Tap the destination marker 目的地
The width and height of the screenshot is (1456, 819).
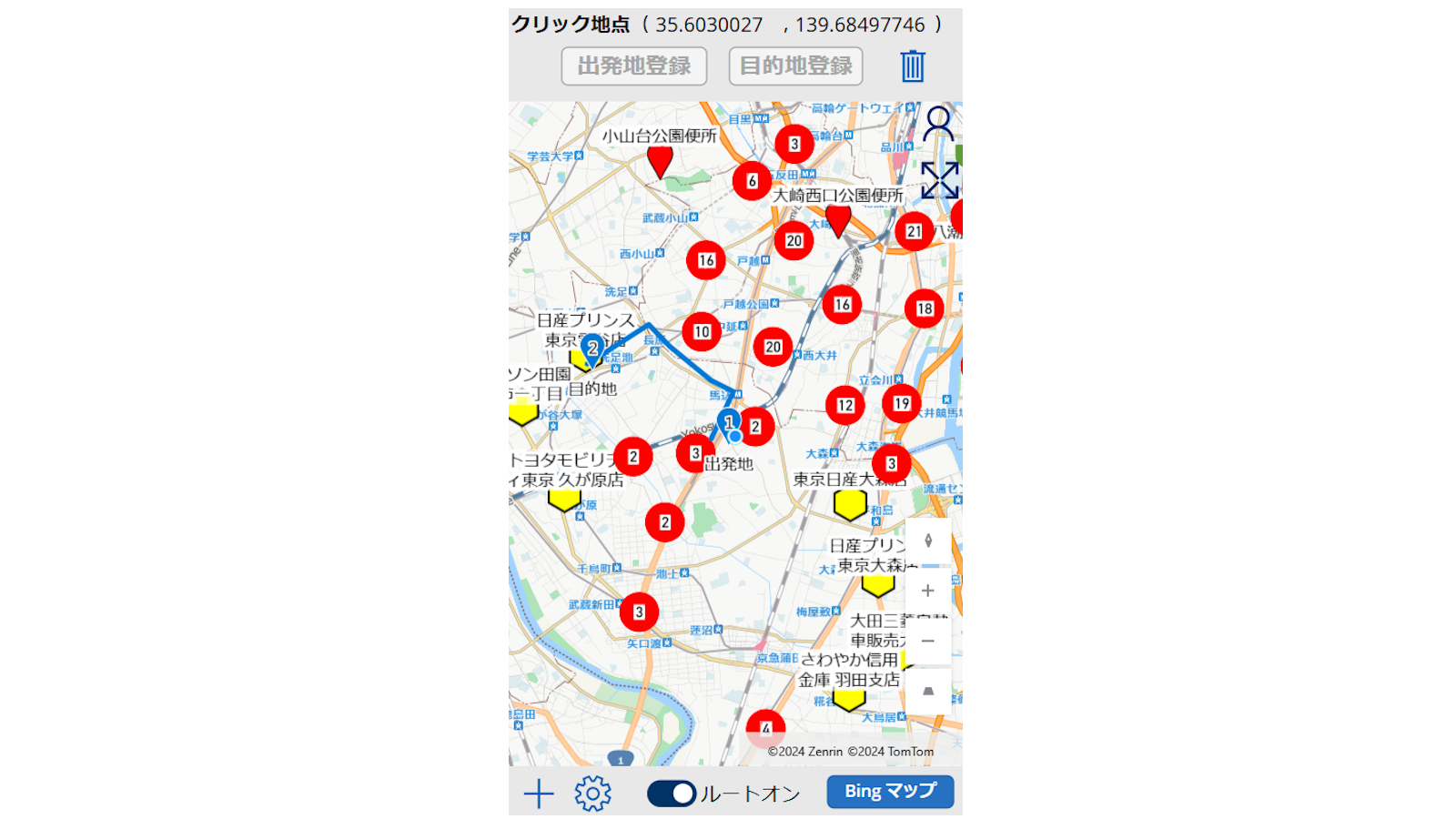click(x=592, y=350)
